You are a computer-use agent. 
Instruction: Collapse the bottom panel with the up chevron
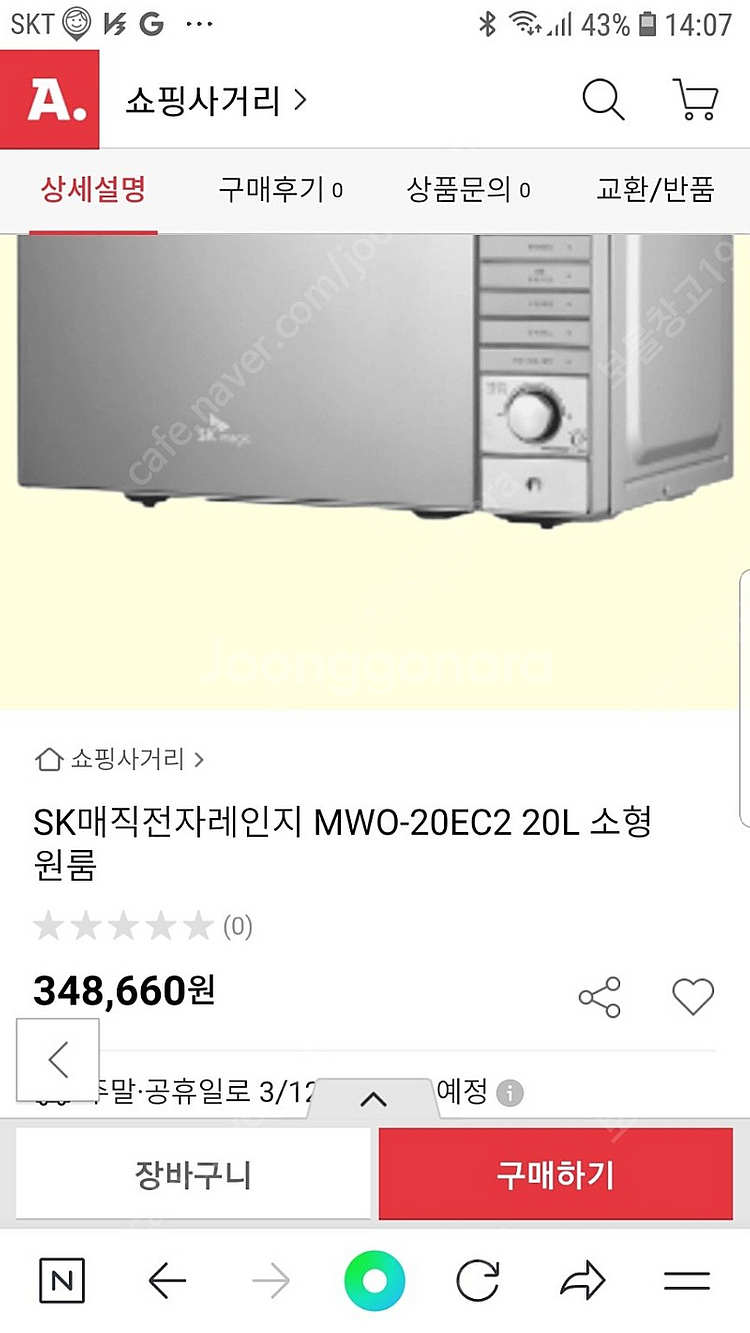point(374,1097)
